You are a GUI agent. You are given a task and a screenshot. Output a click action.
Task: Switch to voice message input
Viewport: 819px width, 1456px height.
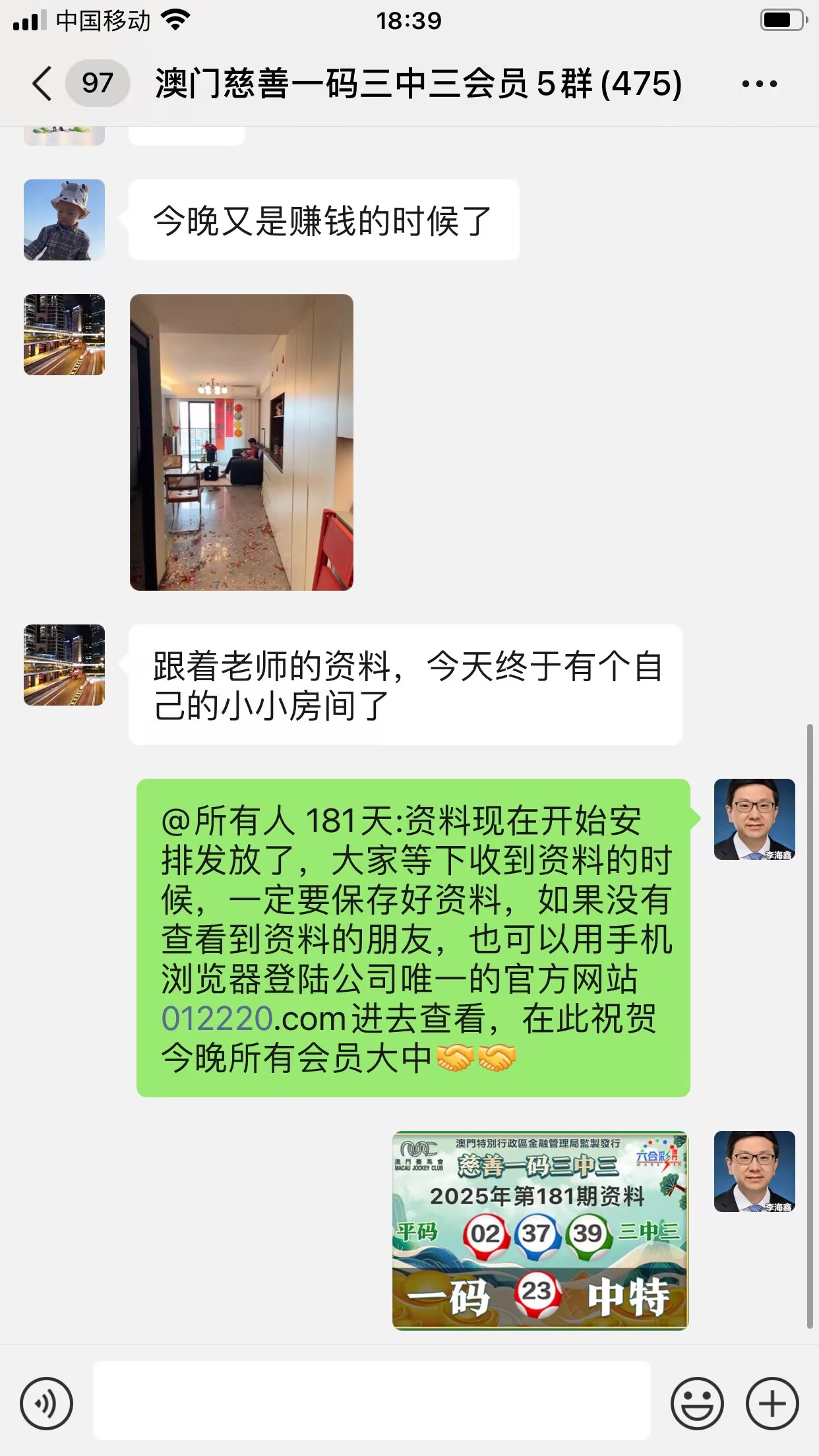pyautogui.click(x=46, y=1403)
